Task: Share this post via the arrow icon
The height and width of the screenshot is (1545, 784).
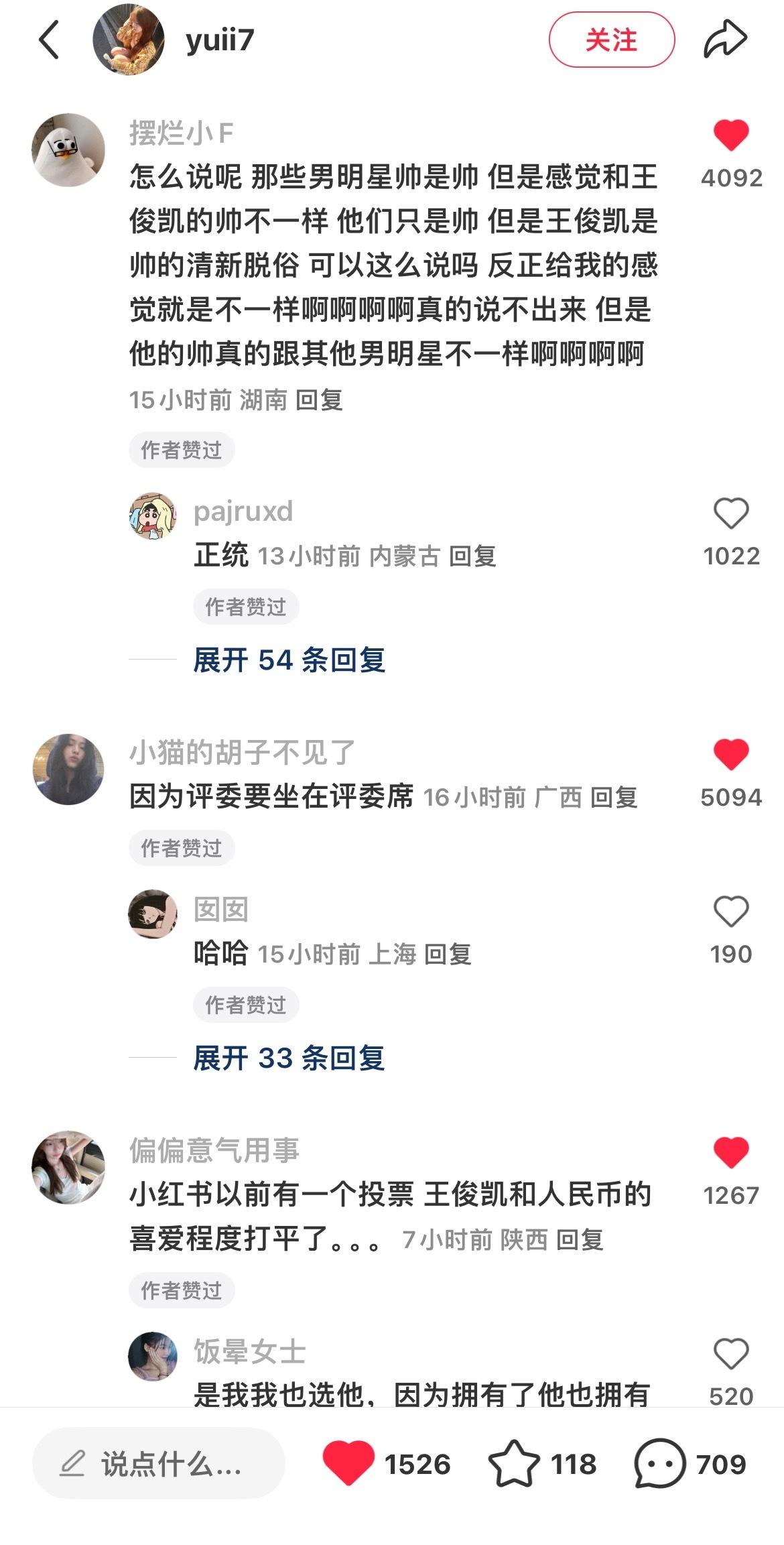Action: (725, 40)
